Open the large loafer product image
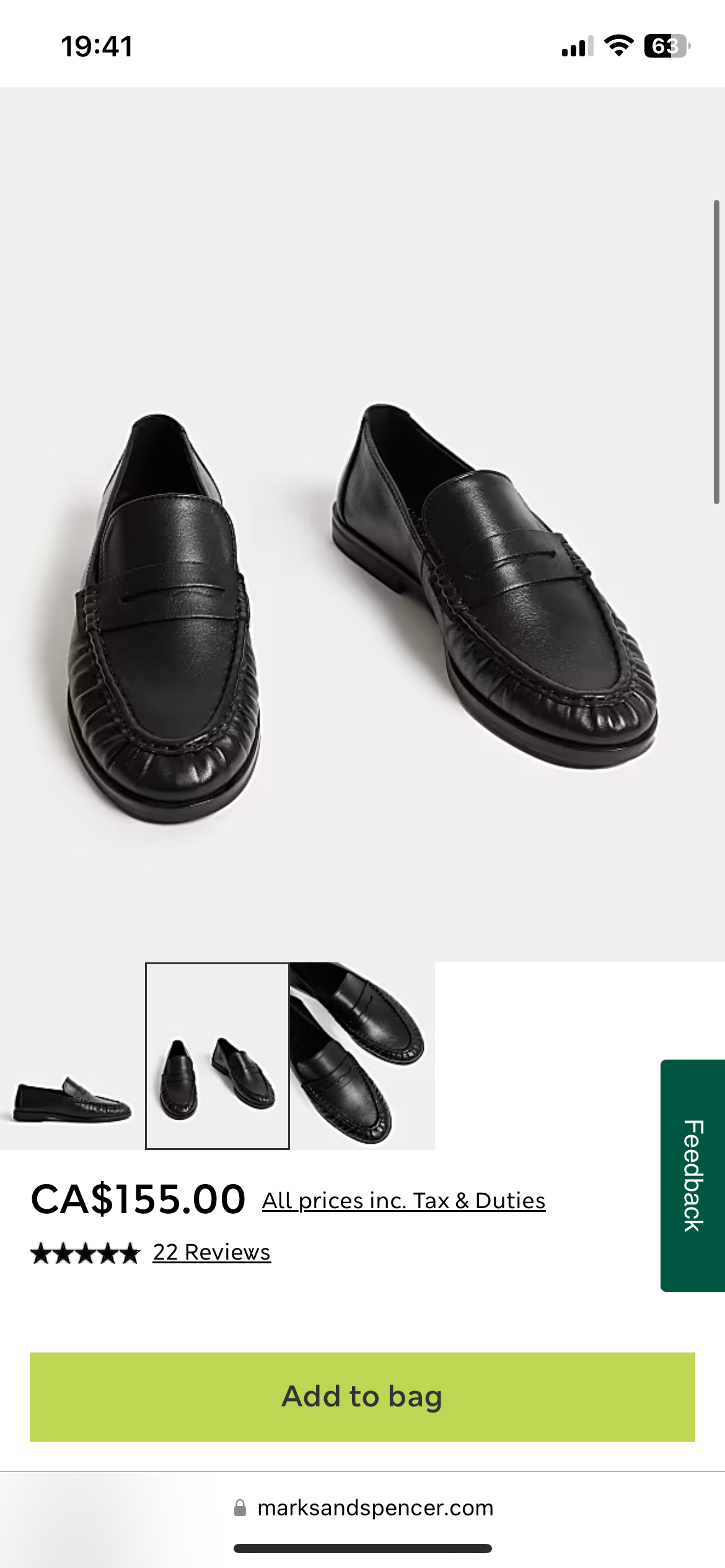Viewport: 725px width, 1568px height. coord(362,526)
